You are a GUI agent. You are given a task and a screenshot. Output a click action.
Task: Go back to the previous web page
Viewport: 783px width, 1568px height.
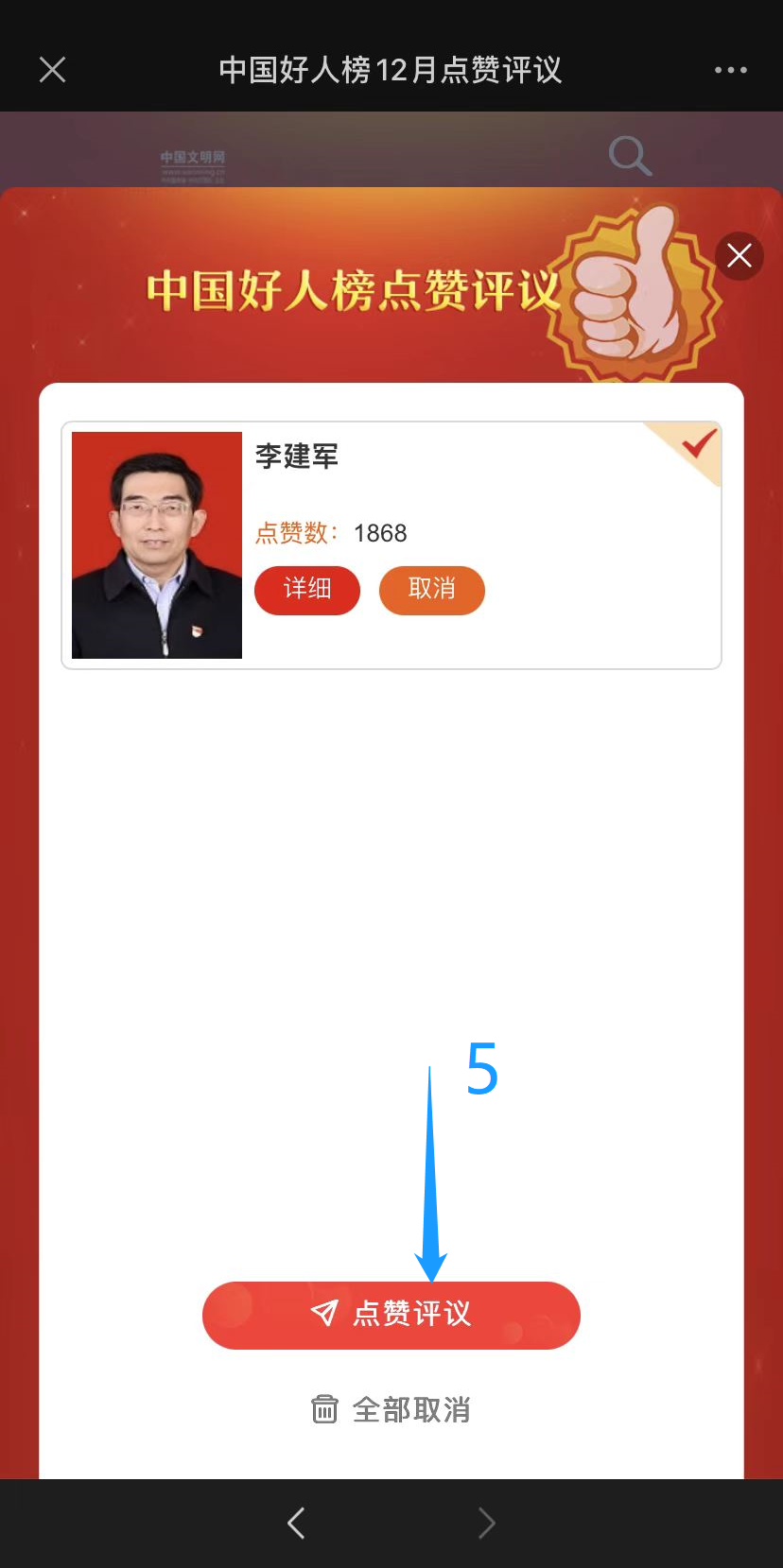pos(296,1523)
